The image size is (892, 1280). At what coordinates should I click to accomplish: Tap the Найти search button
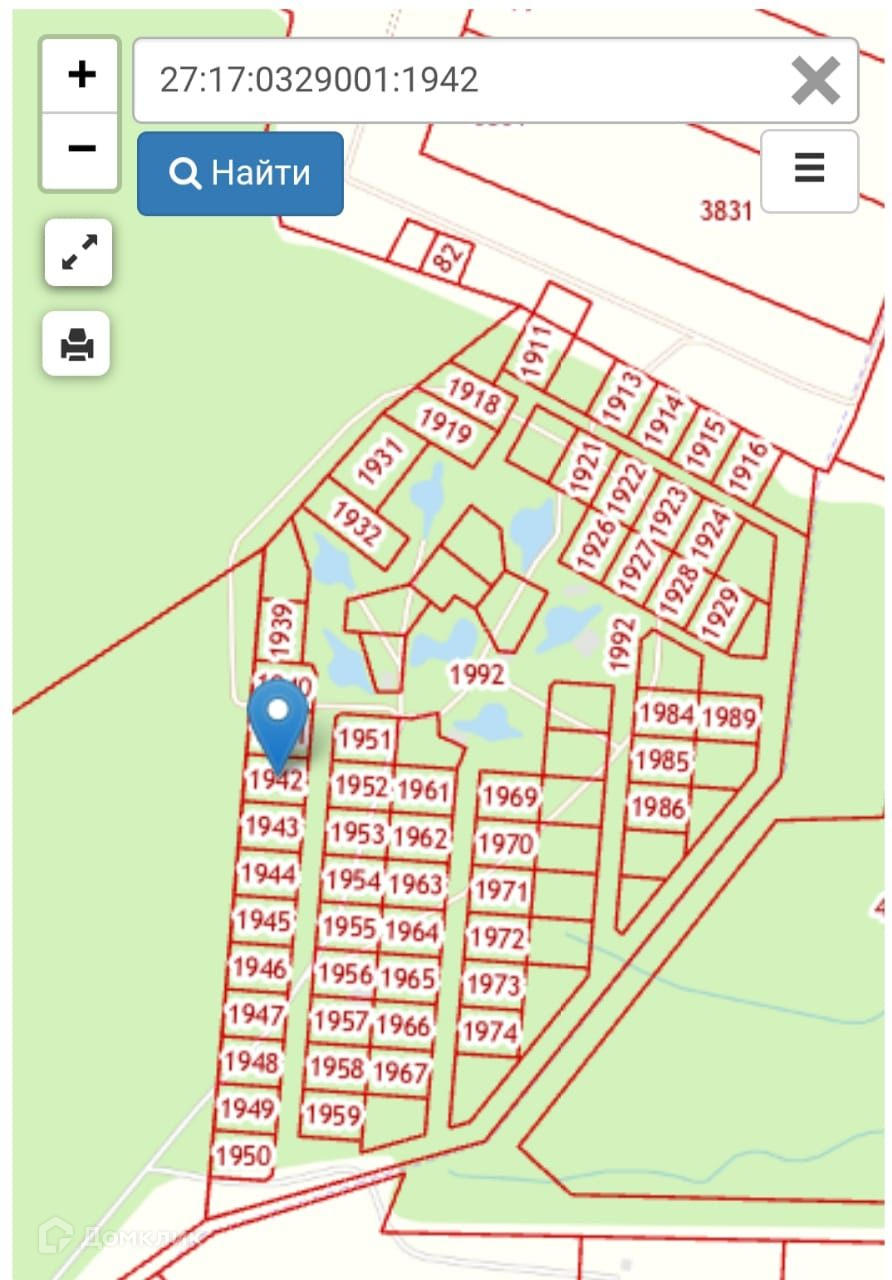[x=240, y=173]
